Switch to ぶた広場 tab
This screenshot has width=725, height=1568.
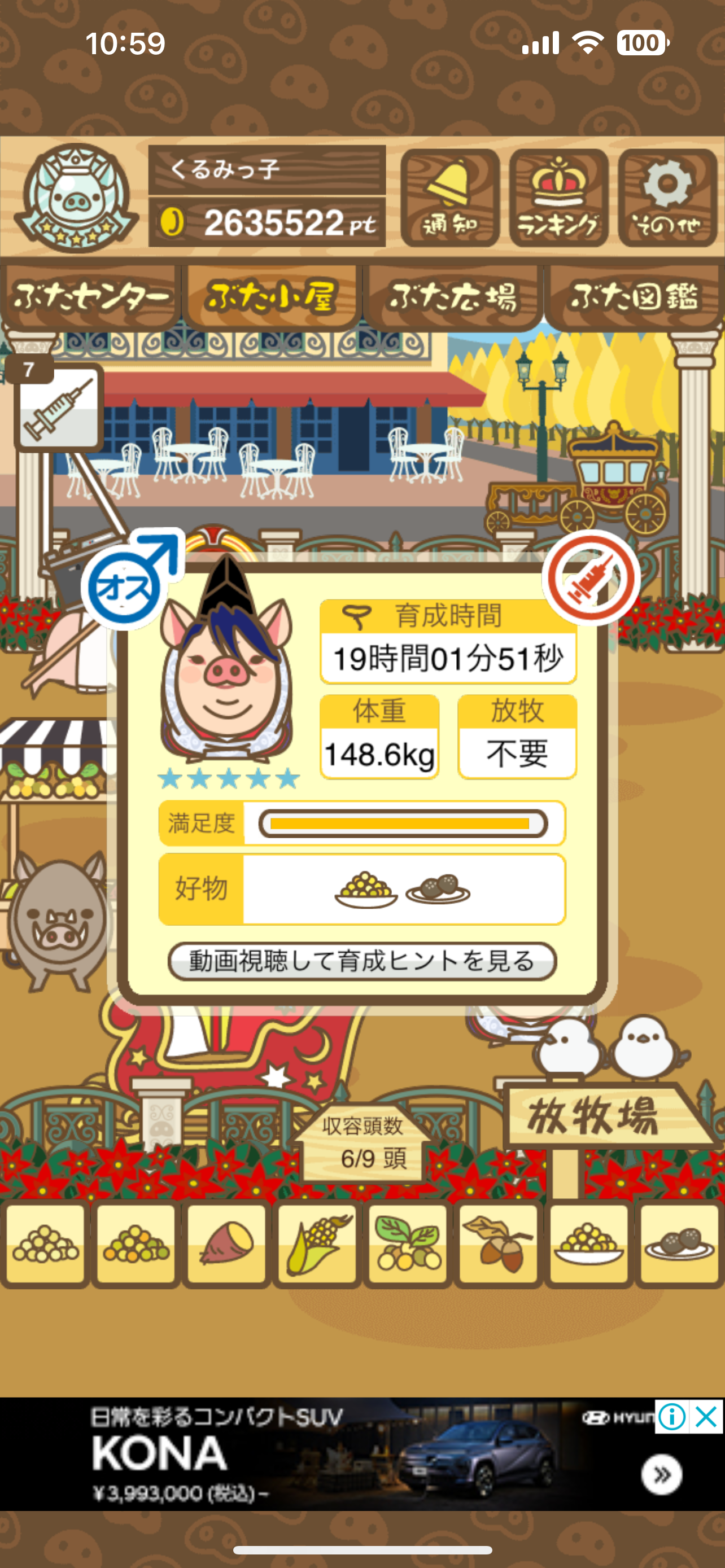click(x=452, y=297)
